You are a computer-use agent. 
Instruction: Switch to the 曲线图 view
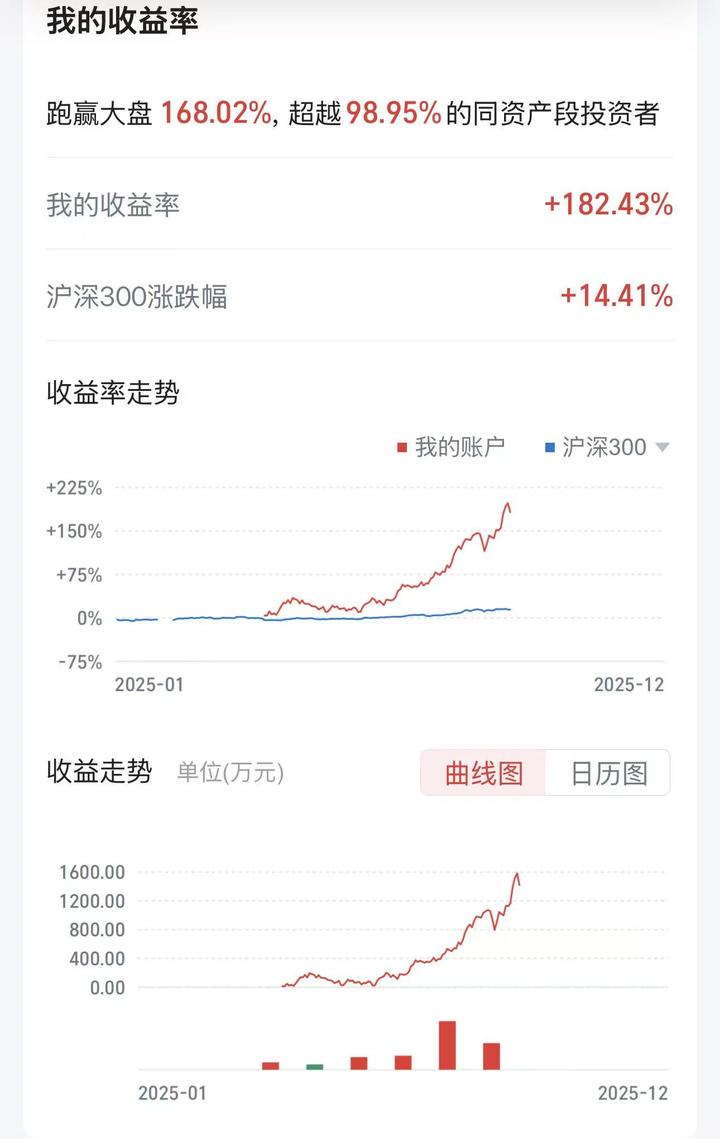click(x=484, y=773)
